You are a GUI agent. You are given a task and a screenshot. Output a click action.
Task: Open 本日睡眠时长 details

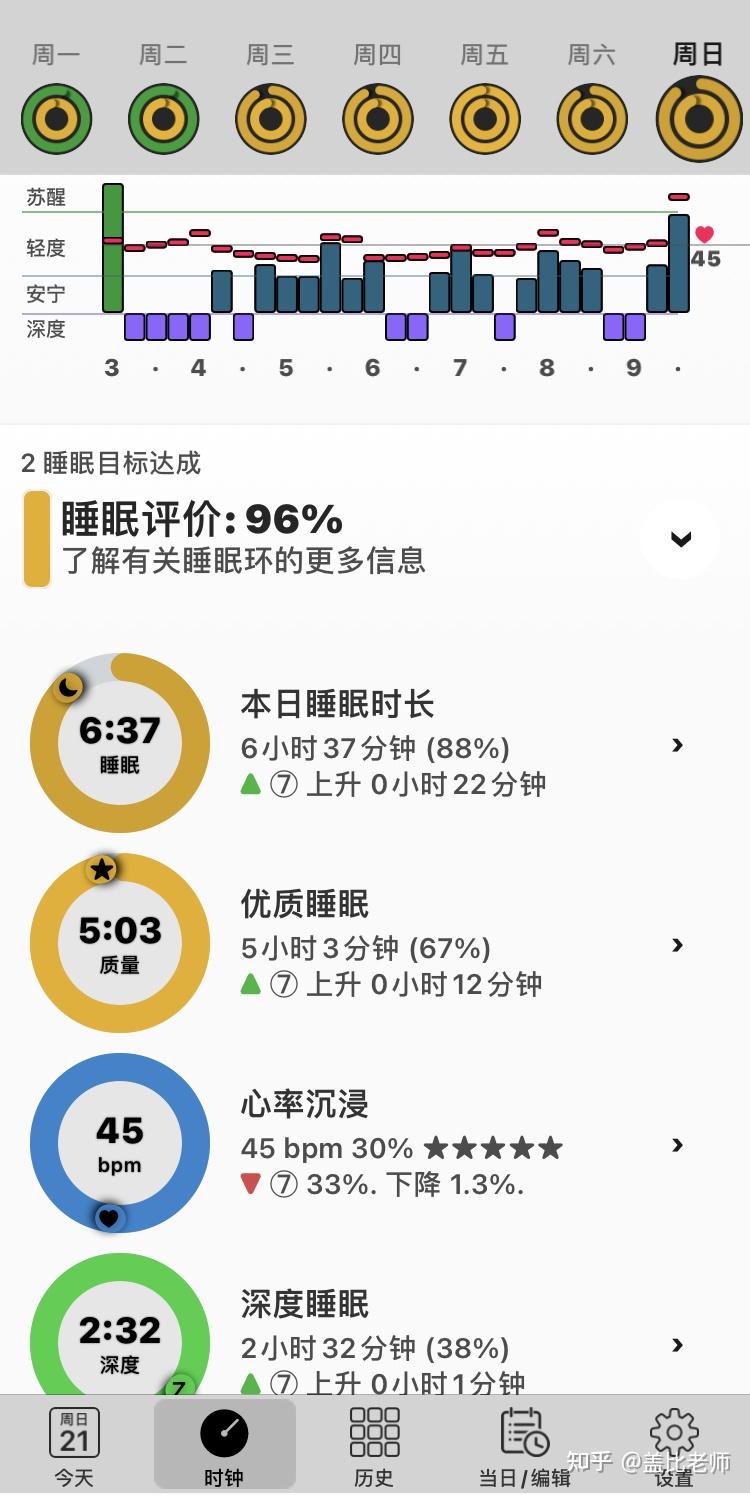point(677,744)
